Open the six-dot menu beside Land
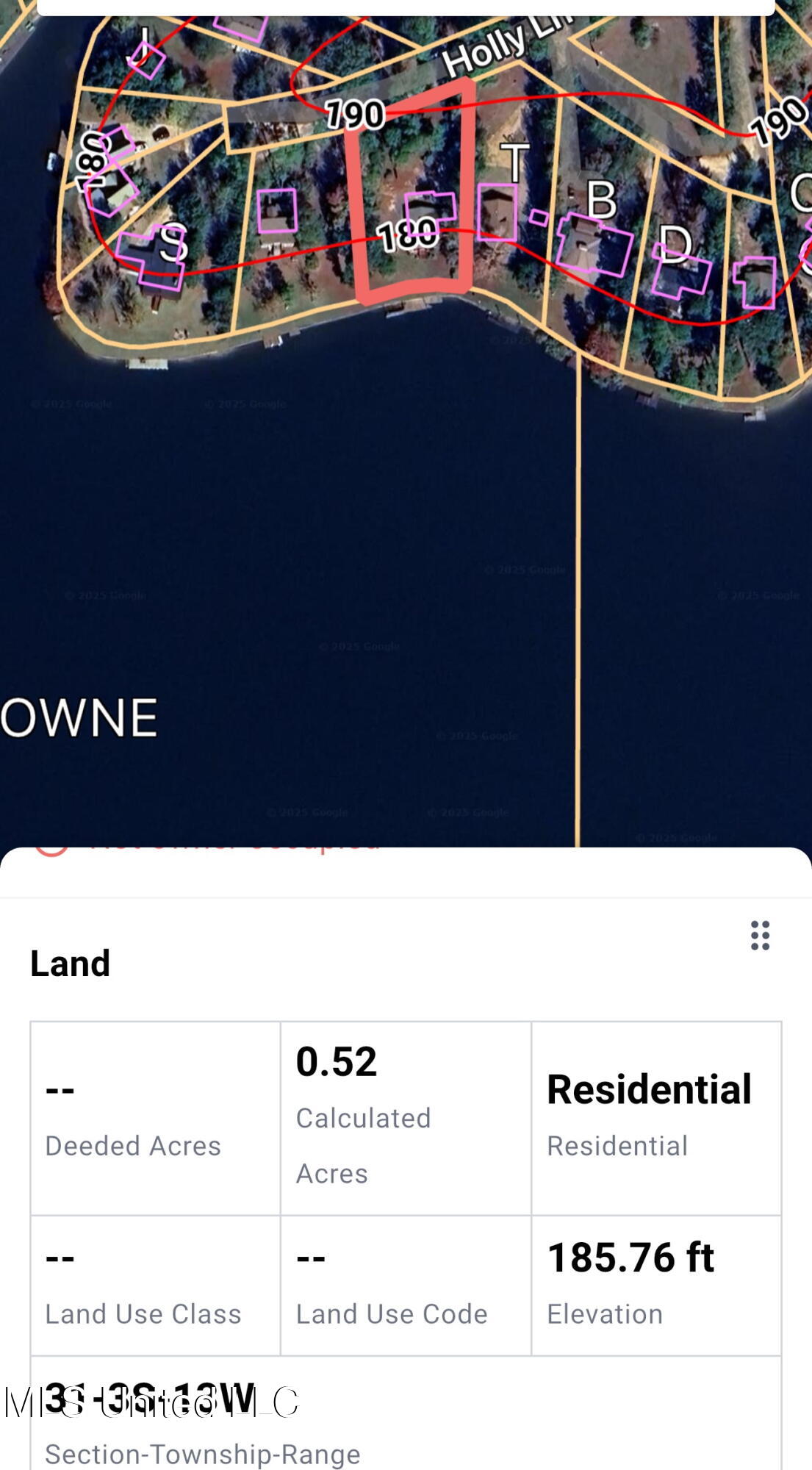 (x=760, y=936)
